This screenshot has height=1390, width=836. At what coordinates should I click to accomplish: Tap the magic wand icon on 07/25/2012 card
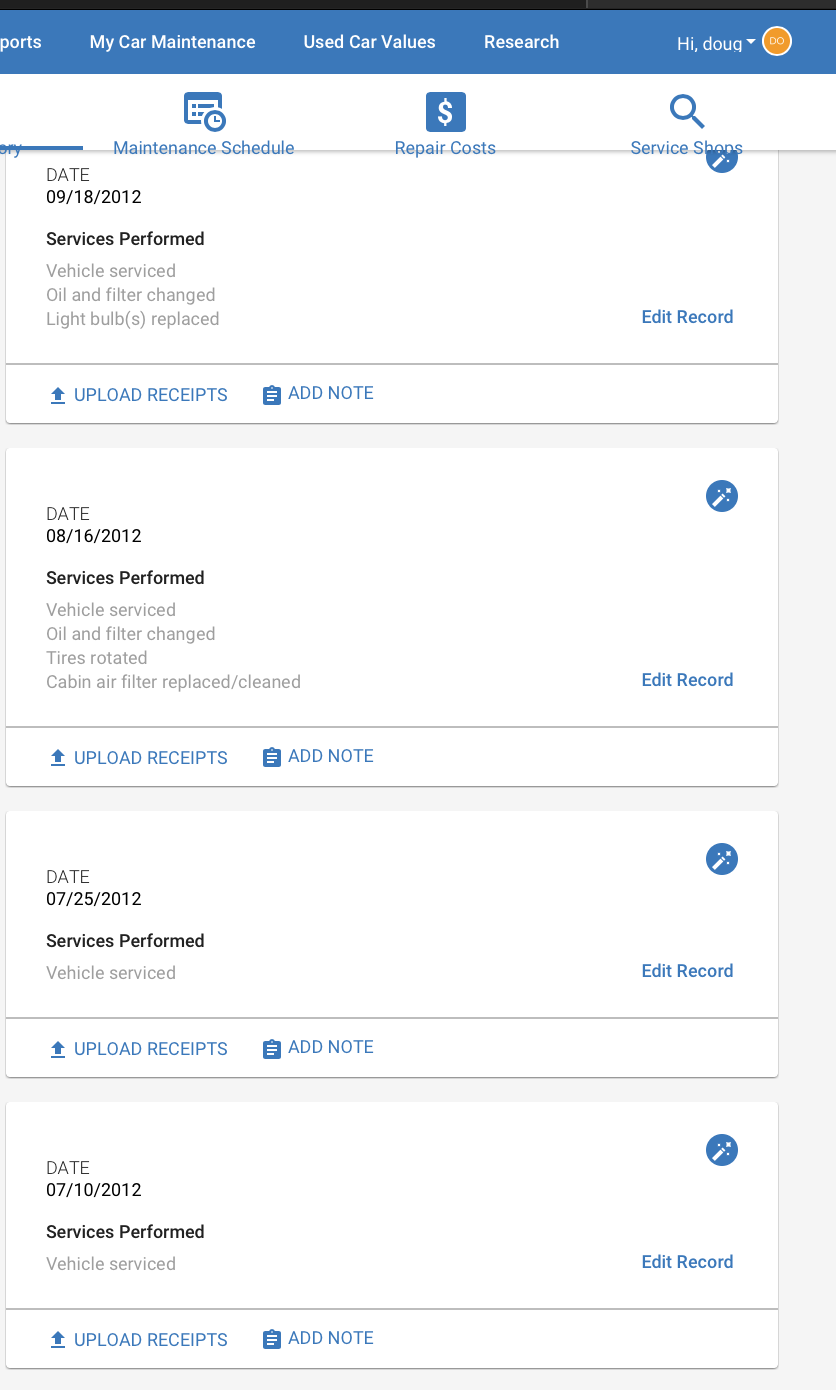[722, 859]
